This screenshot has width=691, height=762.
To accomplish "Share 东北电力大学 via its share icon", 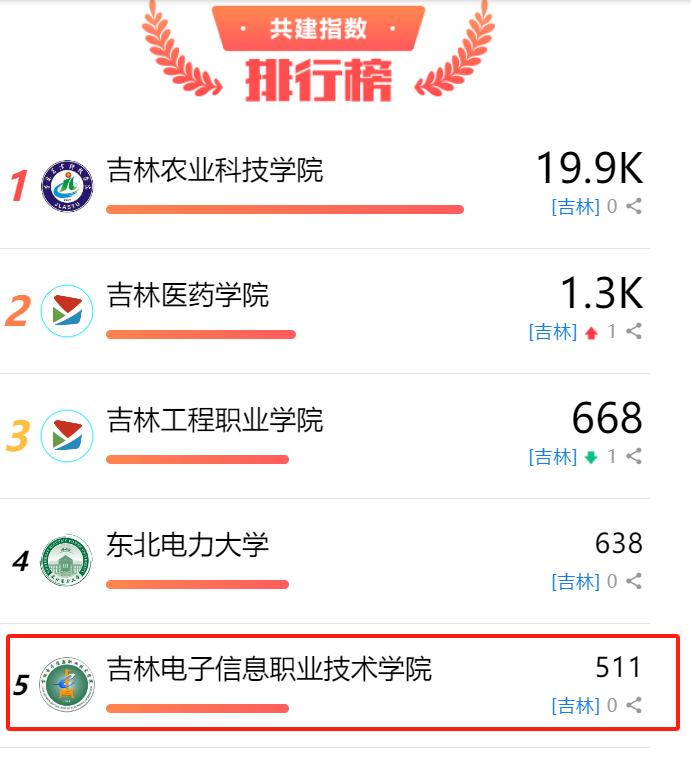I will pos(633,581).
